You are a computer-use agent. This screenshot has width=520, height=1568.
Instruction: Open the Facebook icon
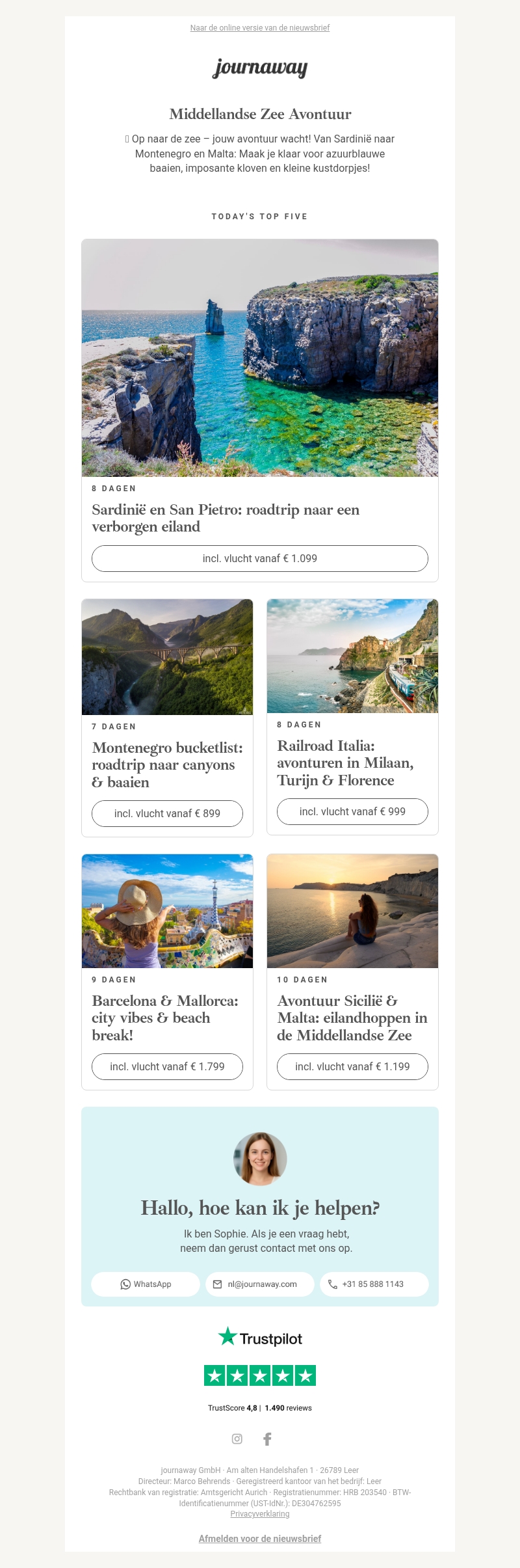pyautogui.click(x=267, y=1439)
